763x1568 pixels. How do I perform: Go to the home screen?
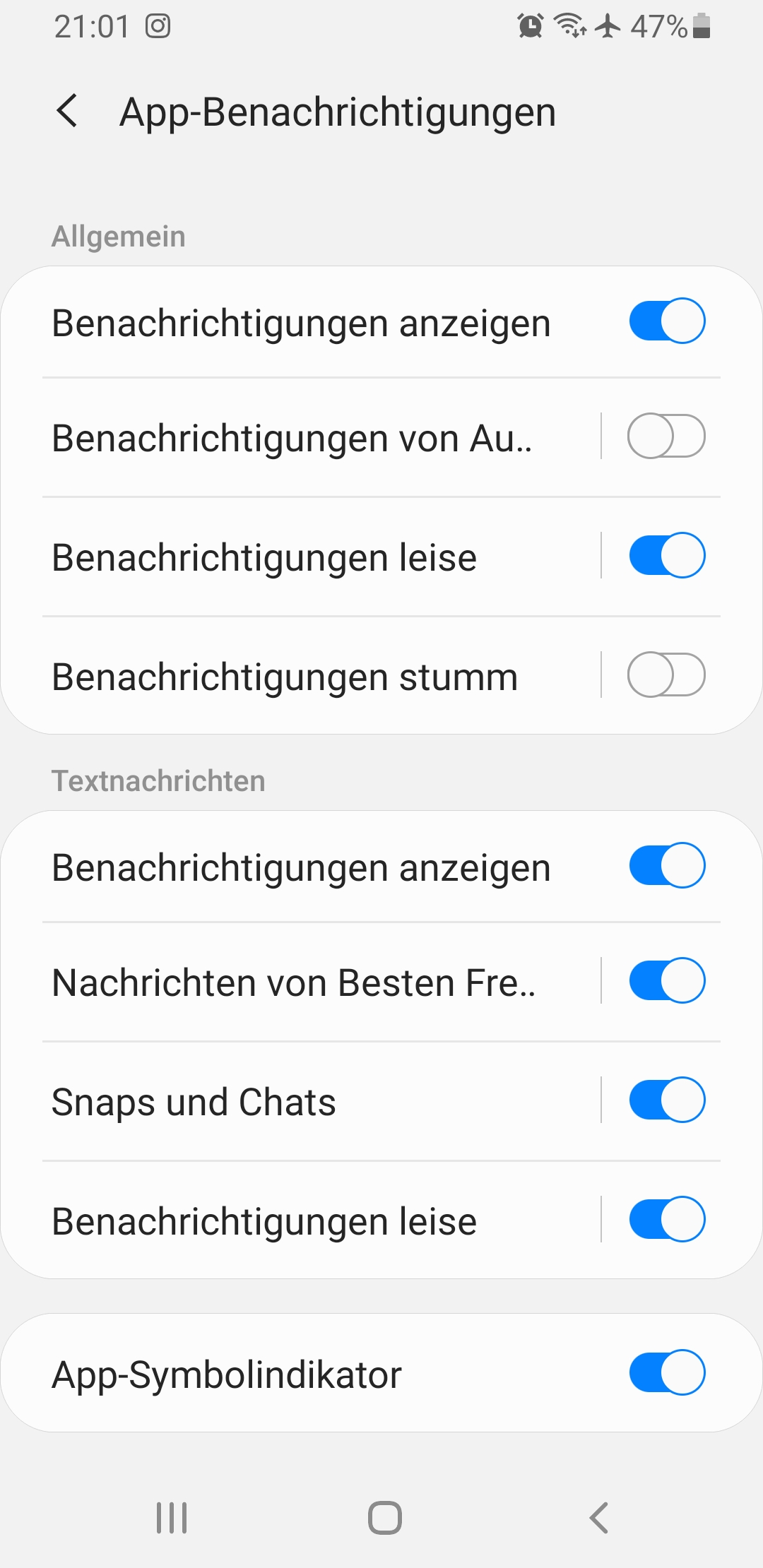coord(384,1517)
